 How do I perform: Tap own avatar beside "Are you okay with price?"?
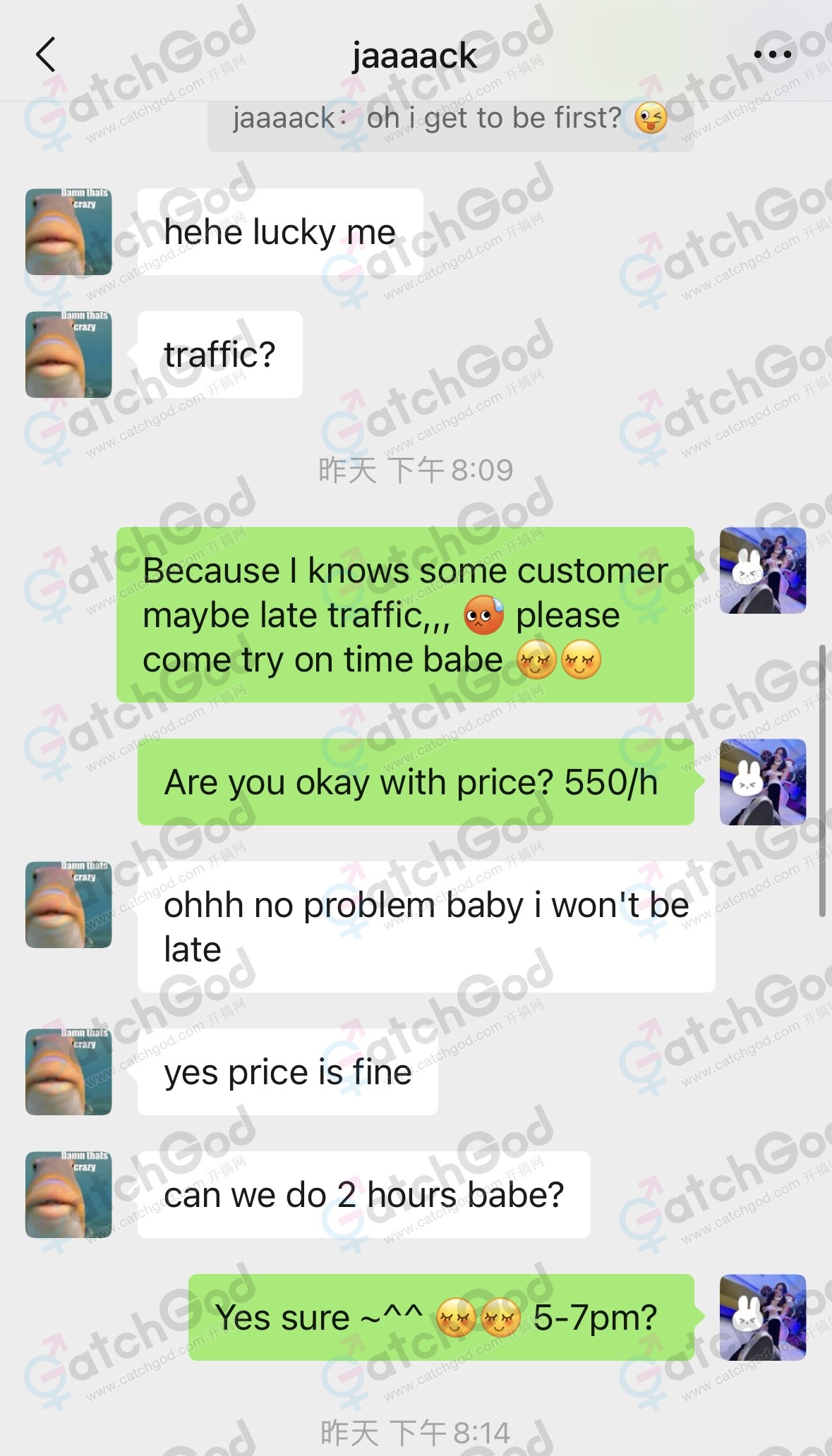pyautogui.click(x=762, y=782)
